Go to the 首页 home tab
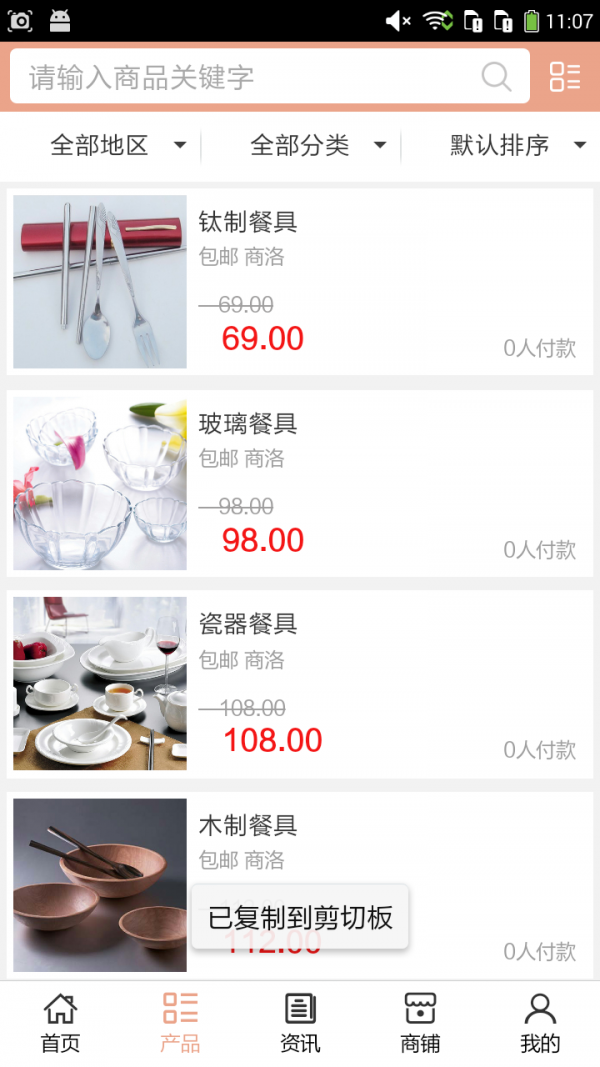Image resolution: width=600 pixels, height=1067 pixels. pyautogui.click(x=60, y=1023)
